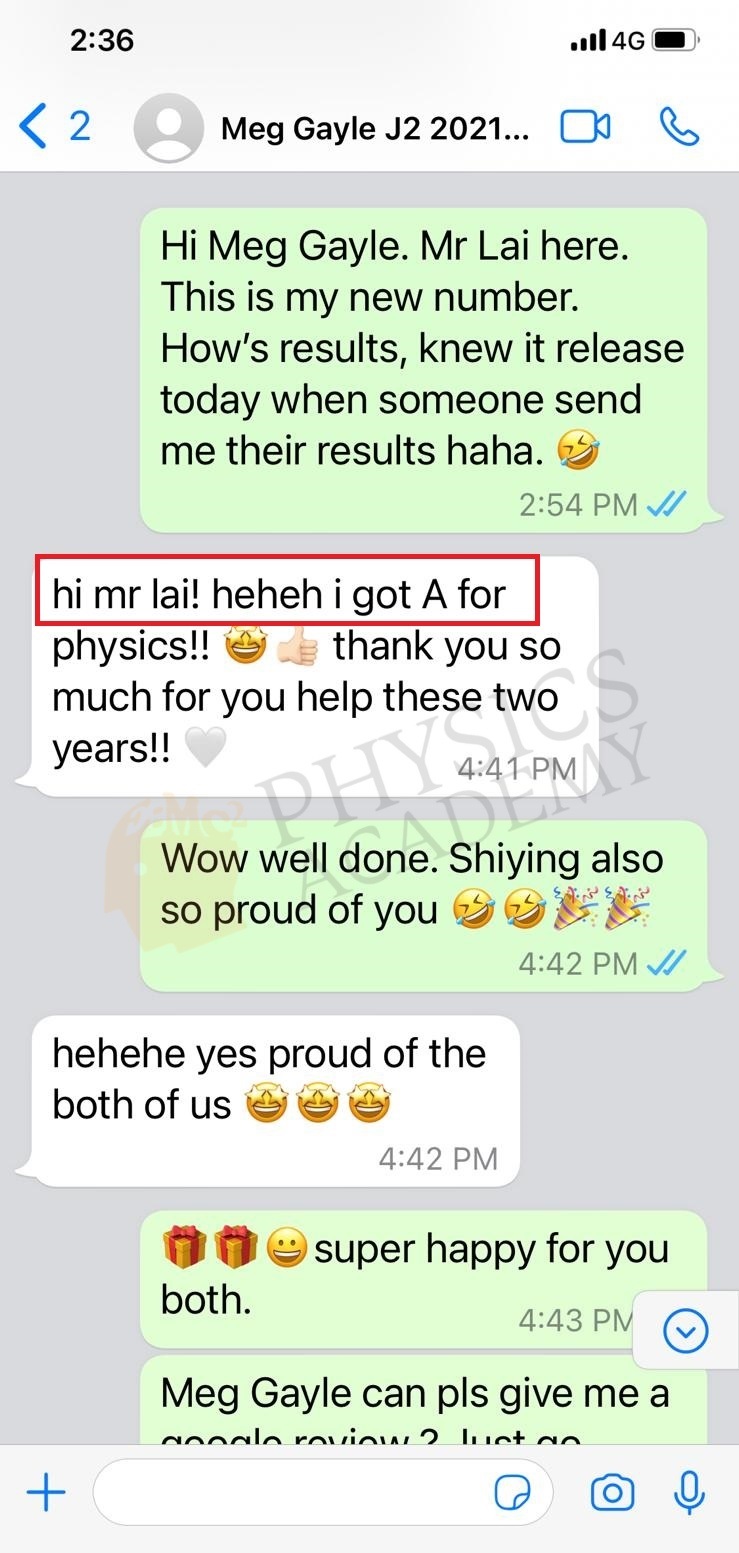Record a voice message with the microphone

tap(688, 1494)
